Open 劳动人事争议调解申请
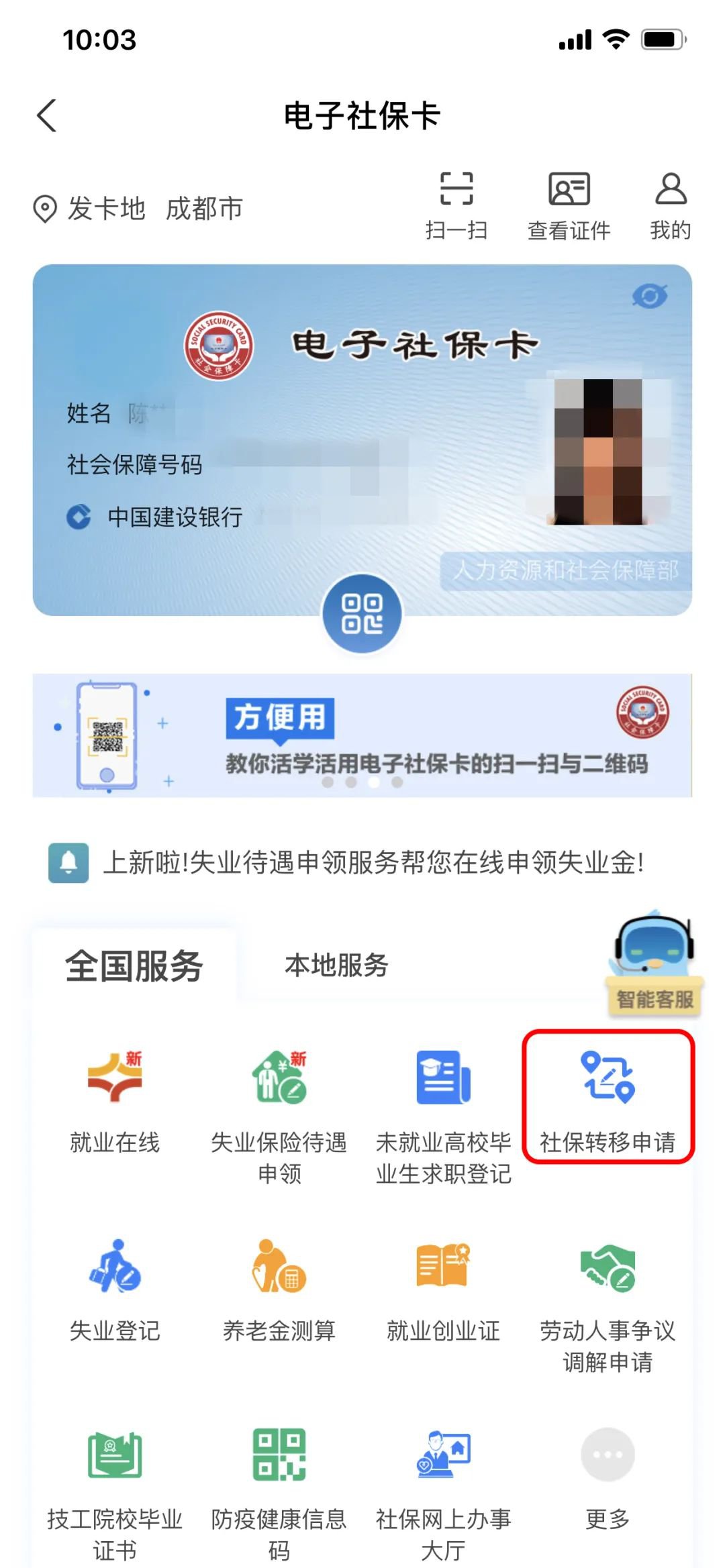 [608, 1303]
